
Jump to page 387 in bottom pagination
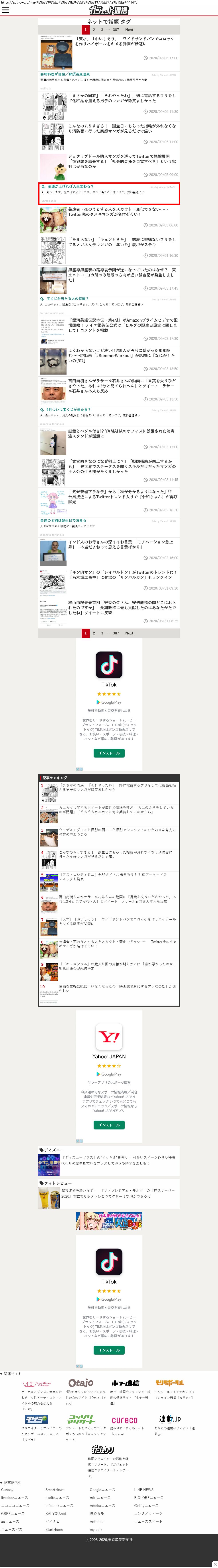(116, 633)
